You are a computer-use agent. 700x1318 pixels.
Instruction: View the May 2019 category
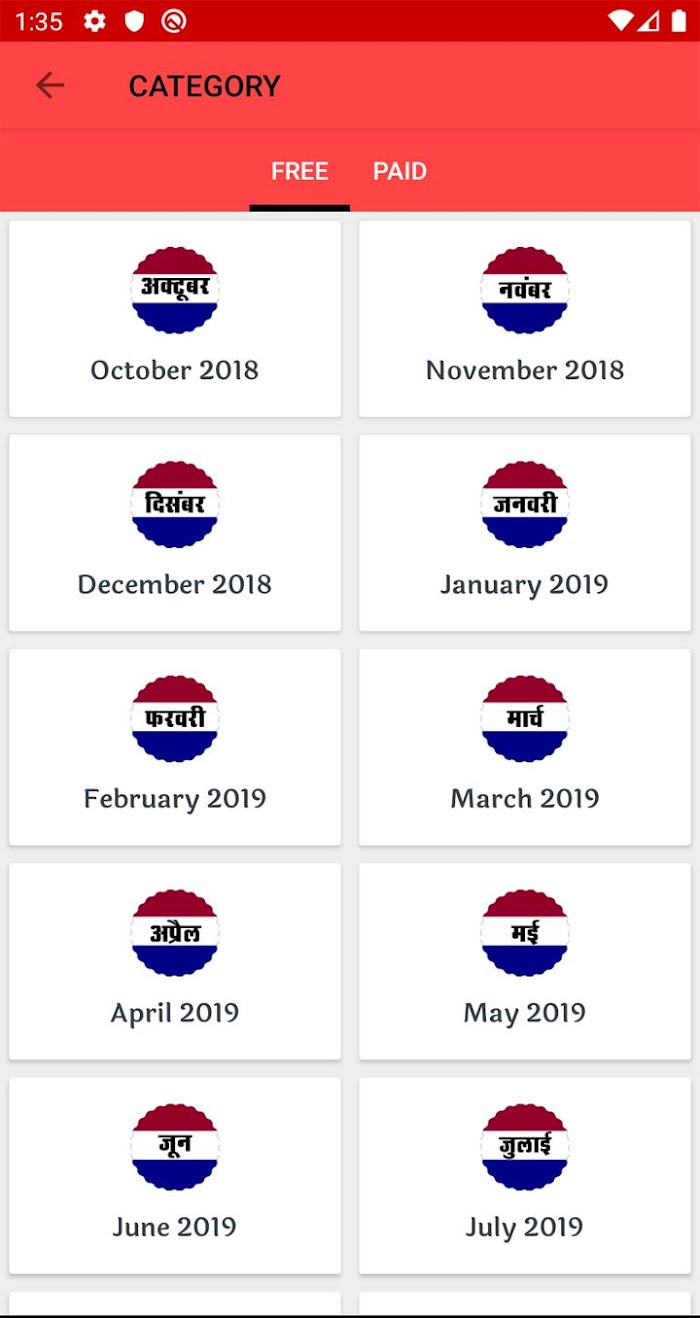pyautogui.click(x=525, y=961)
